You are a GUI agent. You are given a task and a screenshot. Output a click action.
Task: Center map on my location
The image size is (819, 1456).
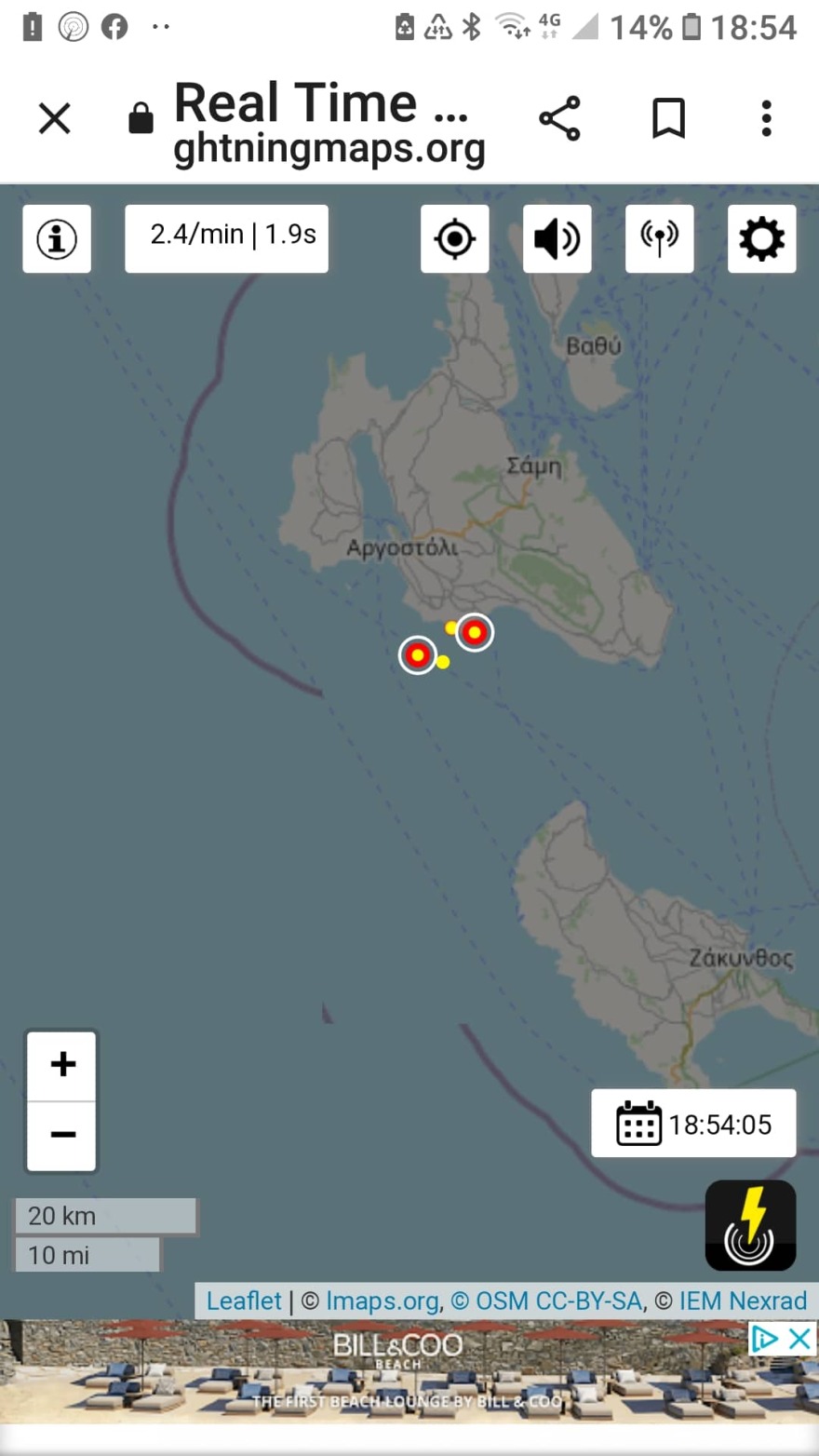[455, 239]
